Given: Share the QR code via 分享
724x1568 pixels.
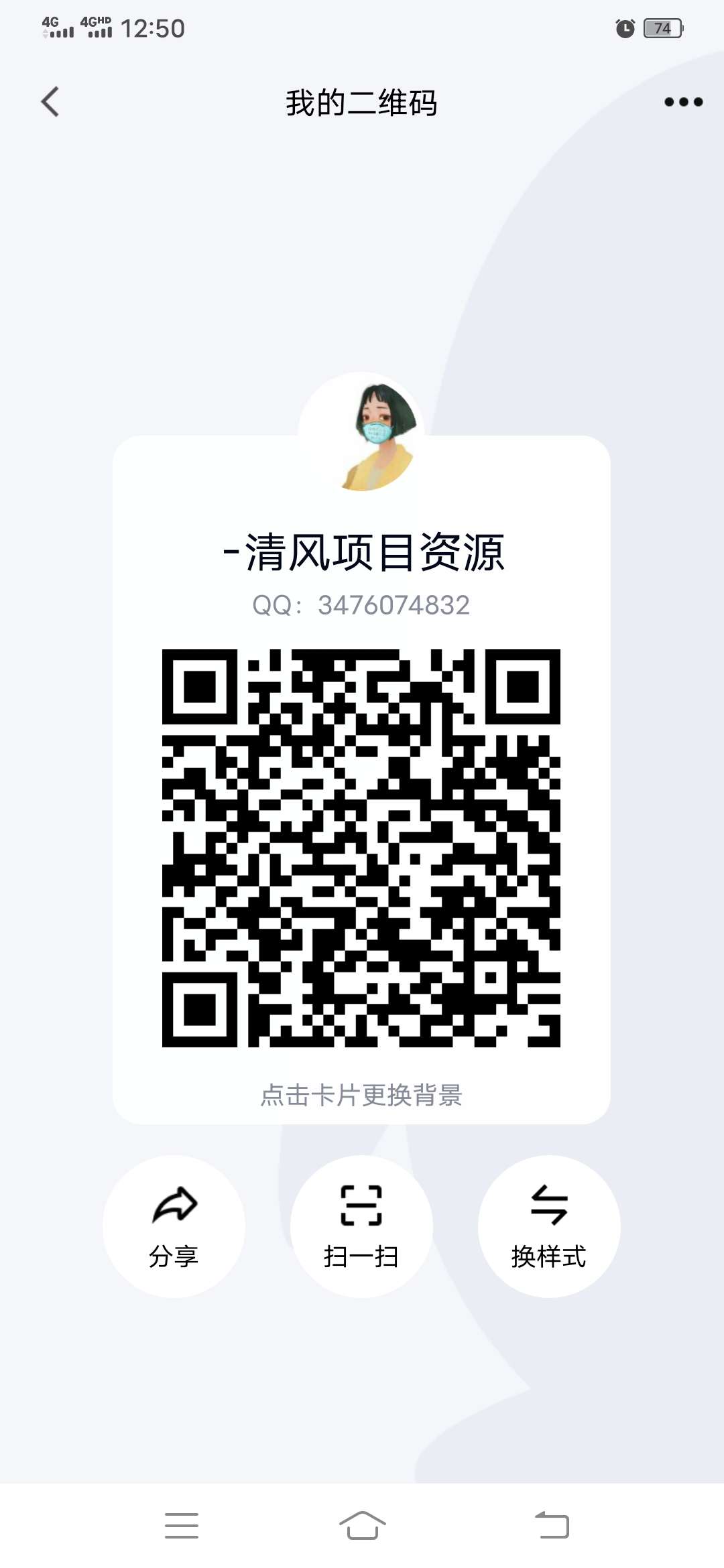Looking at the screenshot, I should click(x=174, y=1226).
